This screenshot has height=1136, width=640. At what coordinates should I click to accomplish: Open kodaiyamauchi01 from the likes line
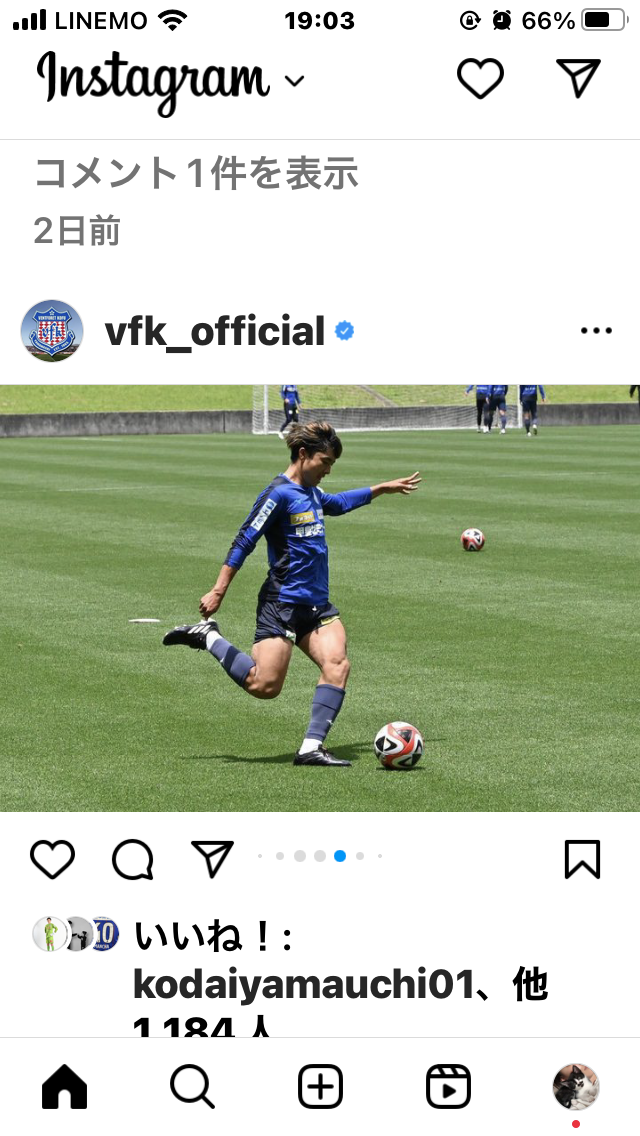pyautogui.click(x=302, y=985)
